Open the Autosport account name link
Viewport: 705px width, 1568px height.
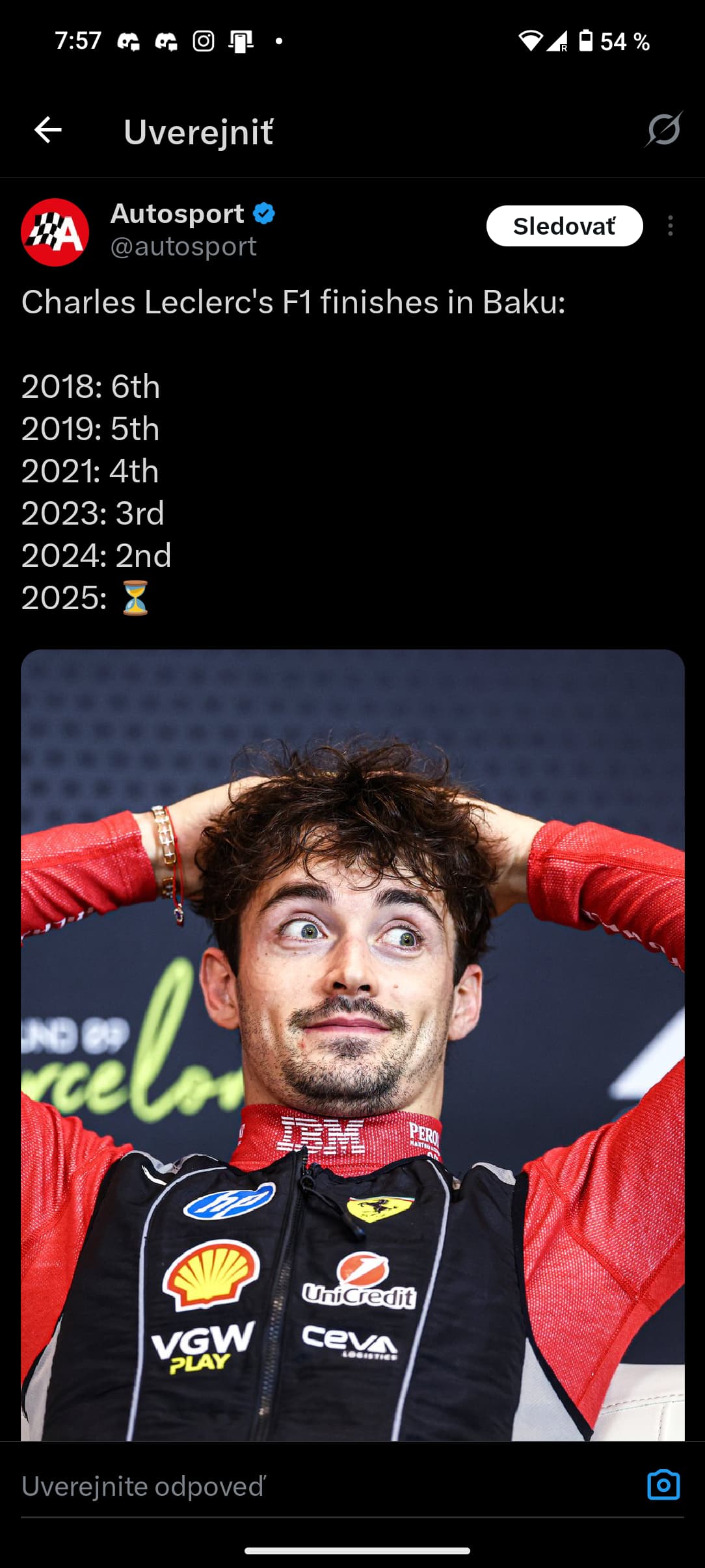click(178, 214)
